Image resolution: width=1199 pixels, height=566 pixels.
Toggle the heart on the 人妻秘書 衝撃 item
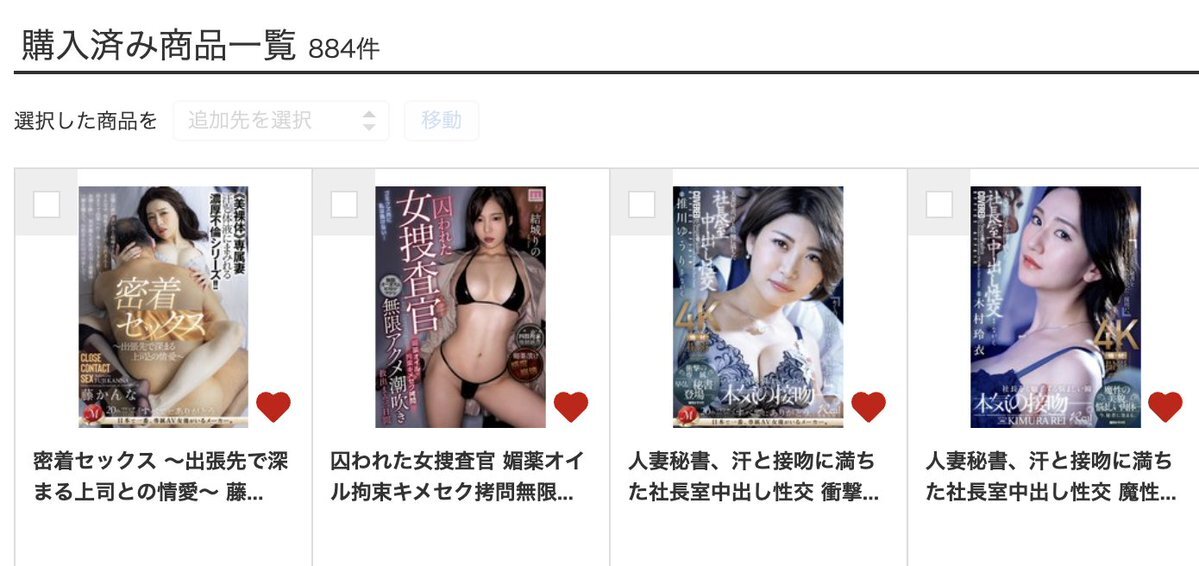(x=868, y=406)
